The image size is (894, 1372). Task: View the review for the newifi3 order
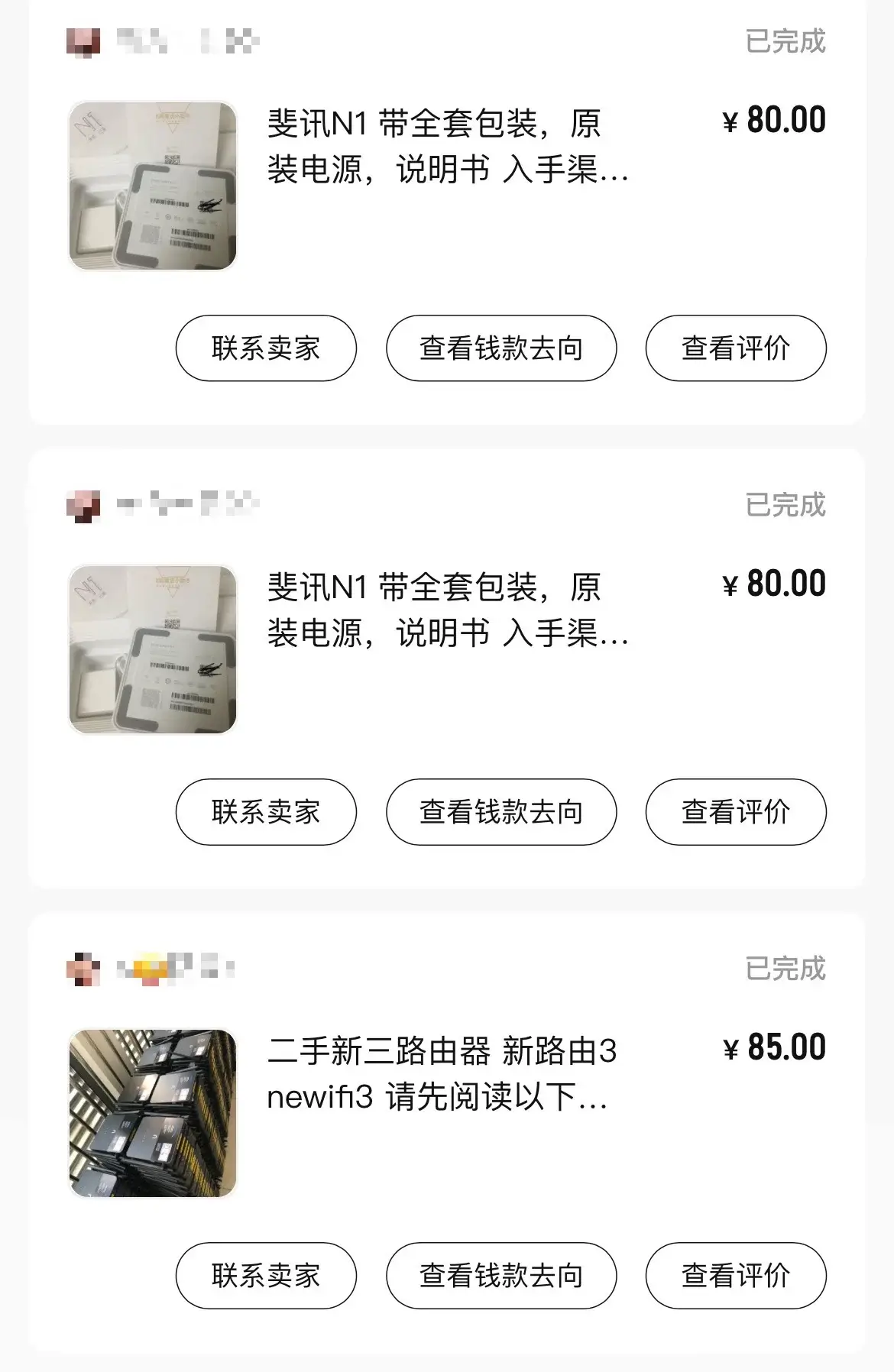click(x=735, y=1275)
